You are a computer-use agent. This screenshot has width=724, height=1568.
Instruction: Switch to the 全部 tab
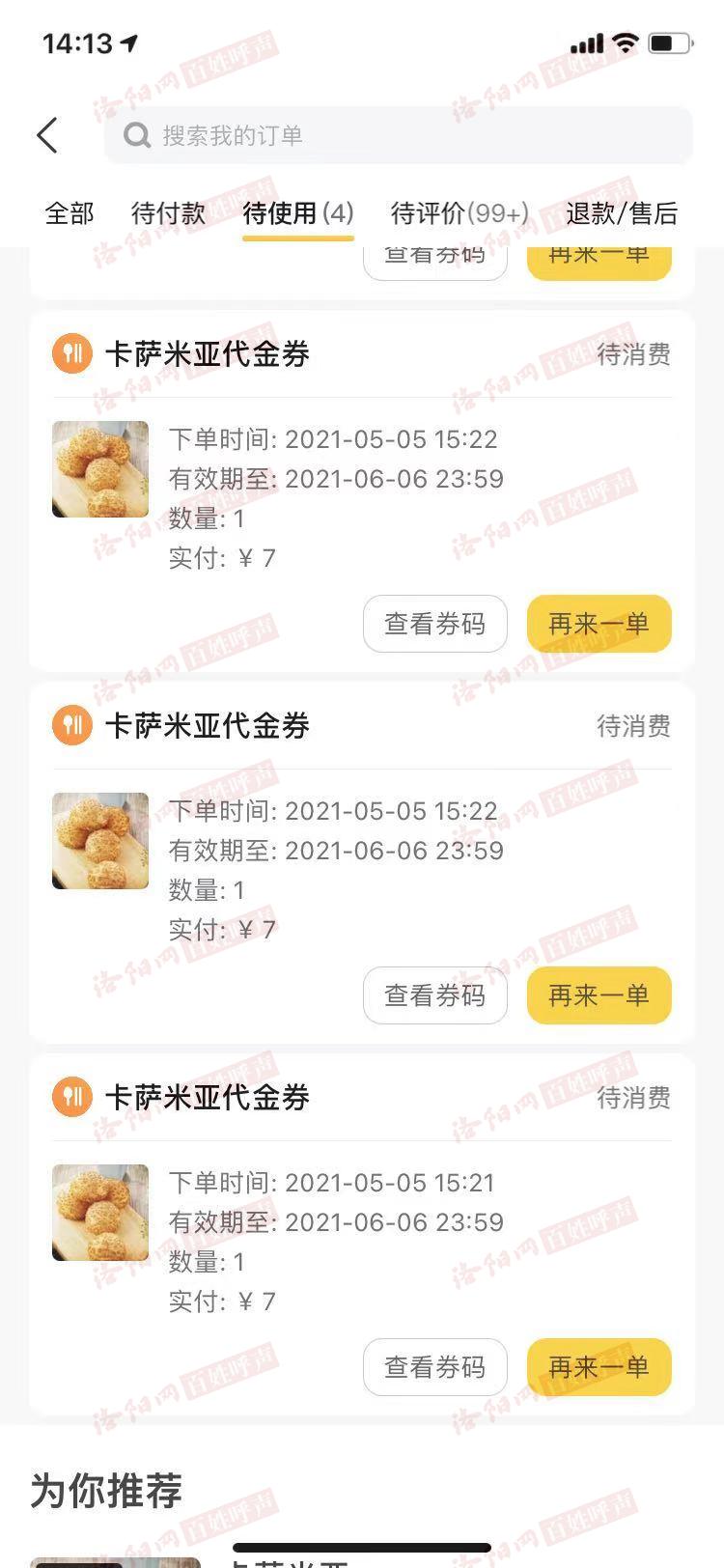coord(70,213)
